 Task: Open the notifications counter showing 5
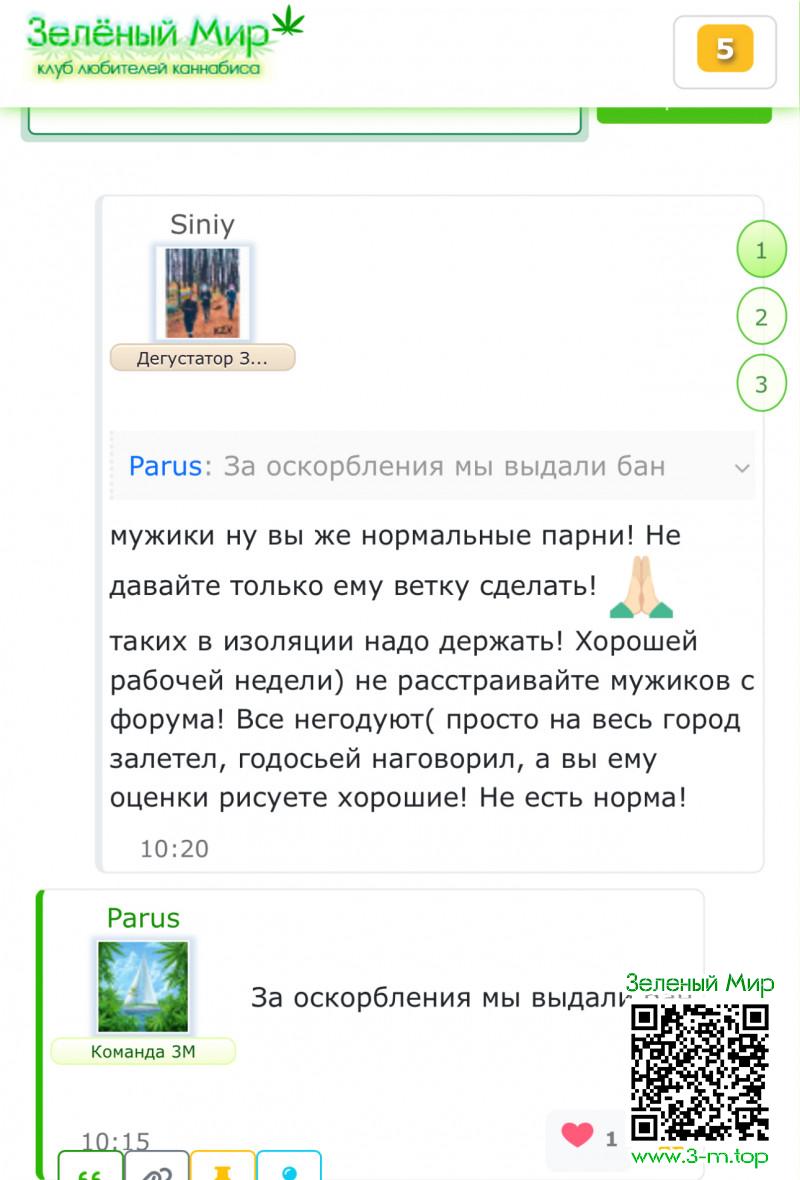point(725,50)
